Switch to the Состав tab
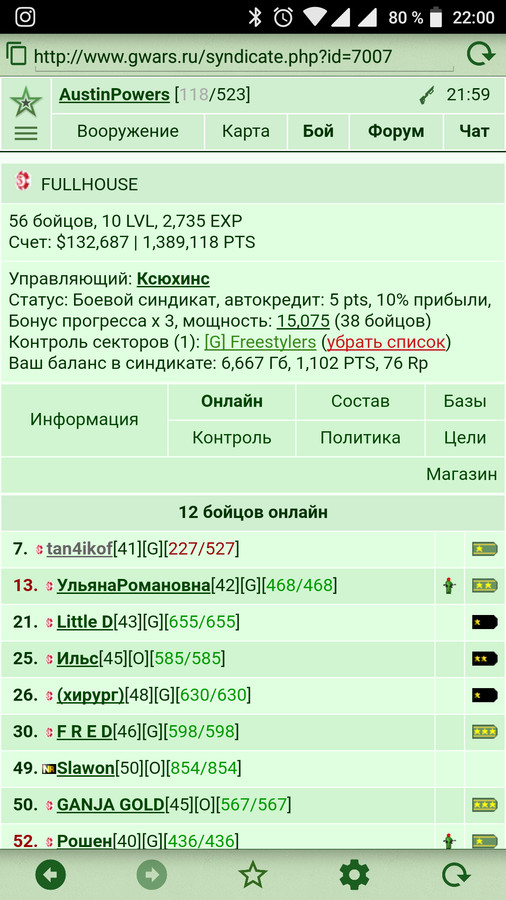The height and width of the screenshot is (900, 506). 360,401
